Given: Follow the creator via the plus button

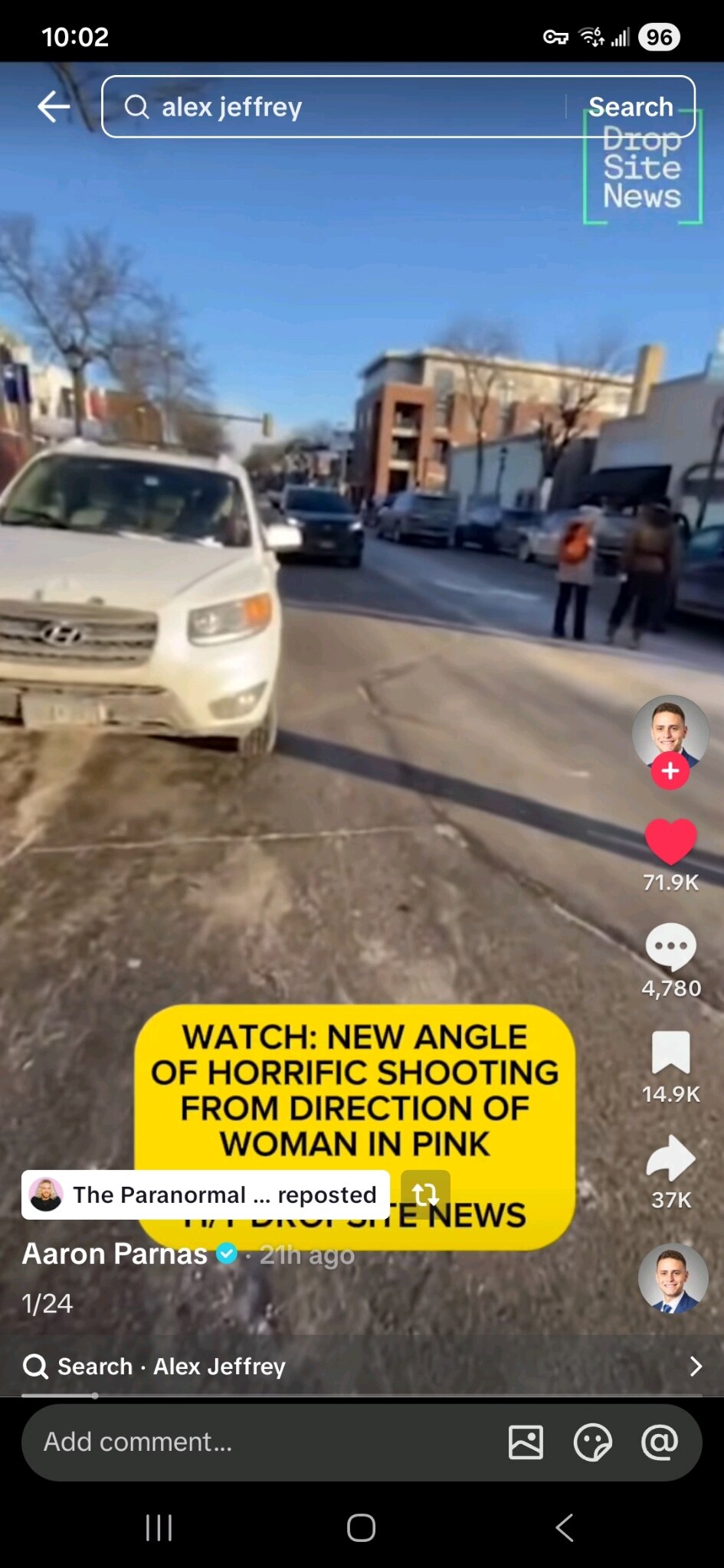Looking at the screenshot, I should click(x=670, y=771).
